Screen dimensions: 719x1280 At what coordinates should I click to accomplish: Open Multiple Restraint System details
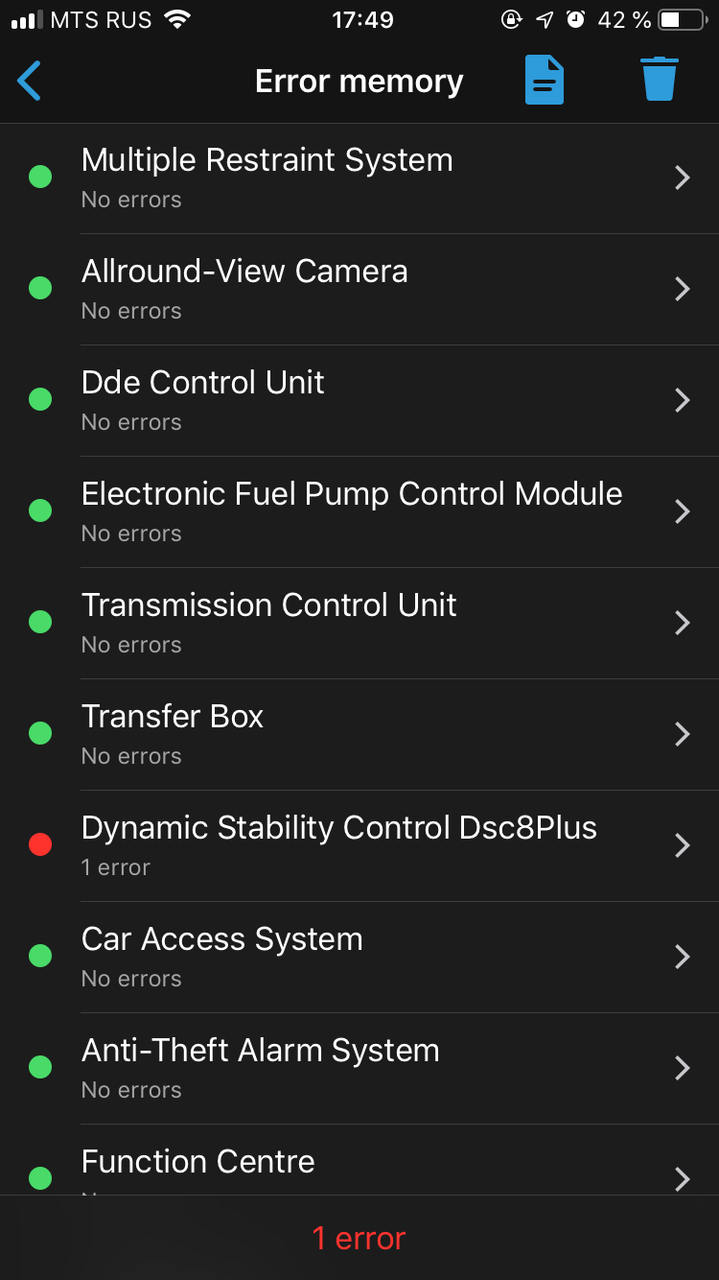click(359, 179)
